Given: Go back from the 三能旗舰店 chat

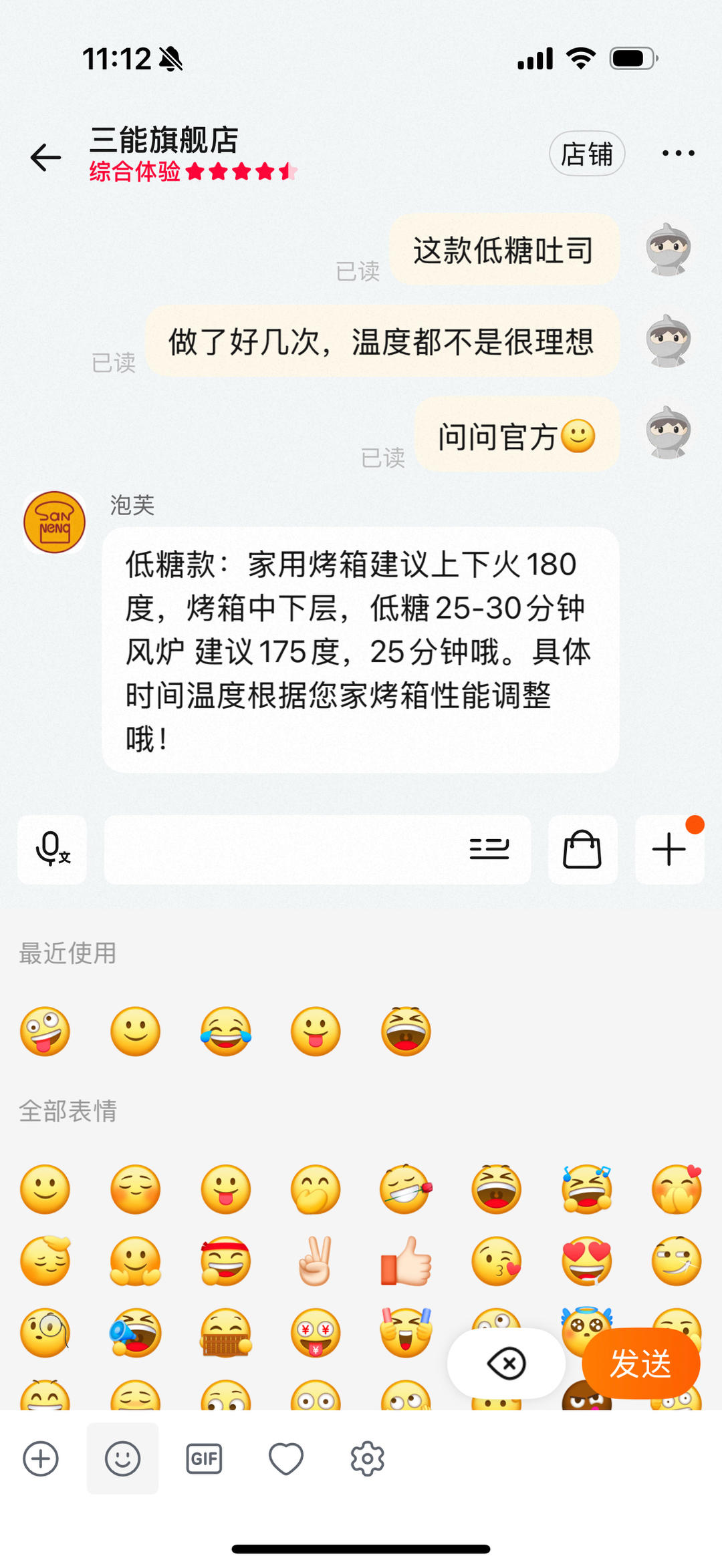Looking at the screenshot, I should pos(45,158).
